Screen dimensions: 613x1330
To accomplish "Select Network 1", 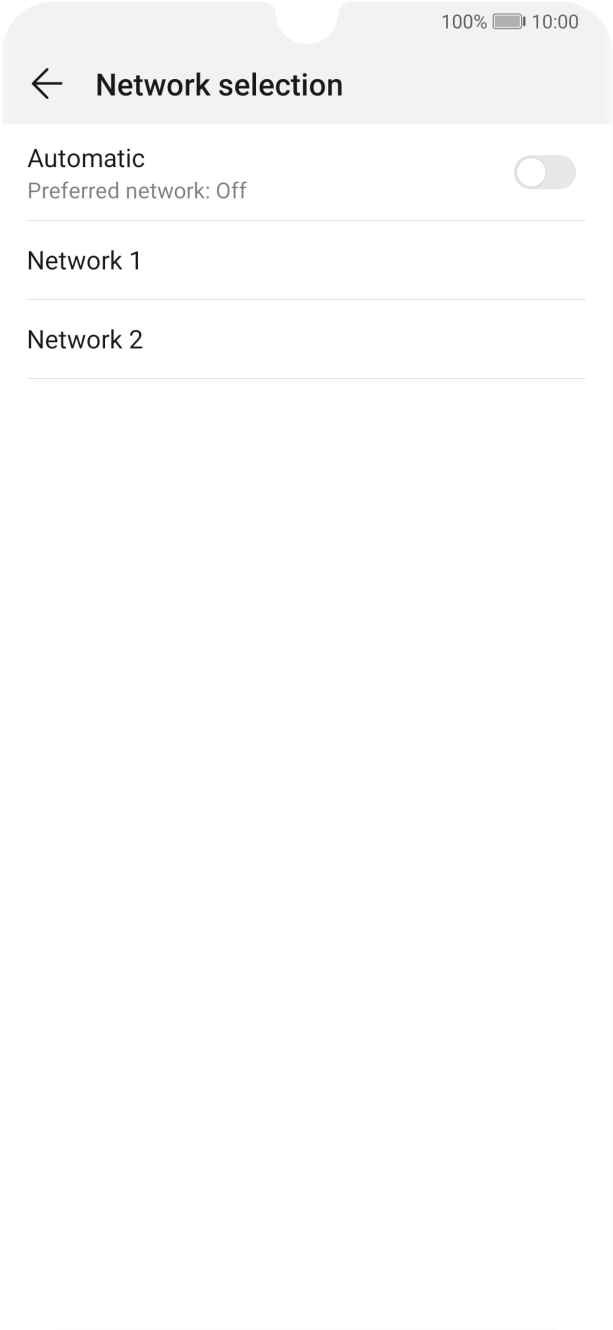I will 85,261.
